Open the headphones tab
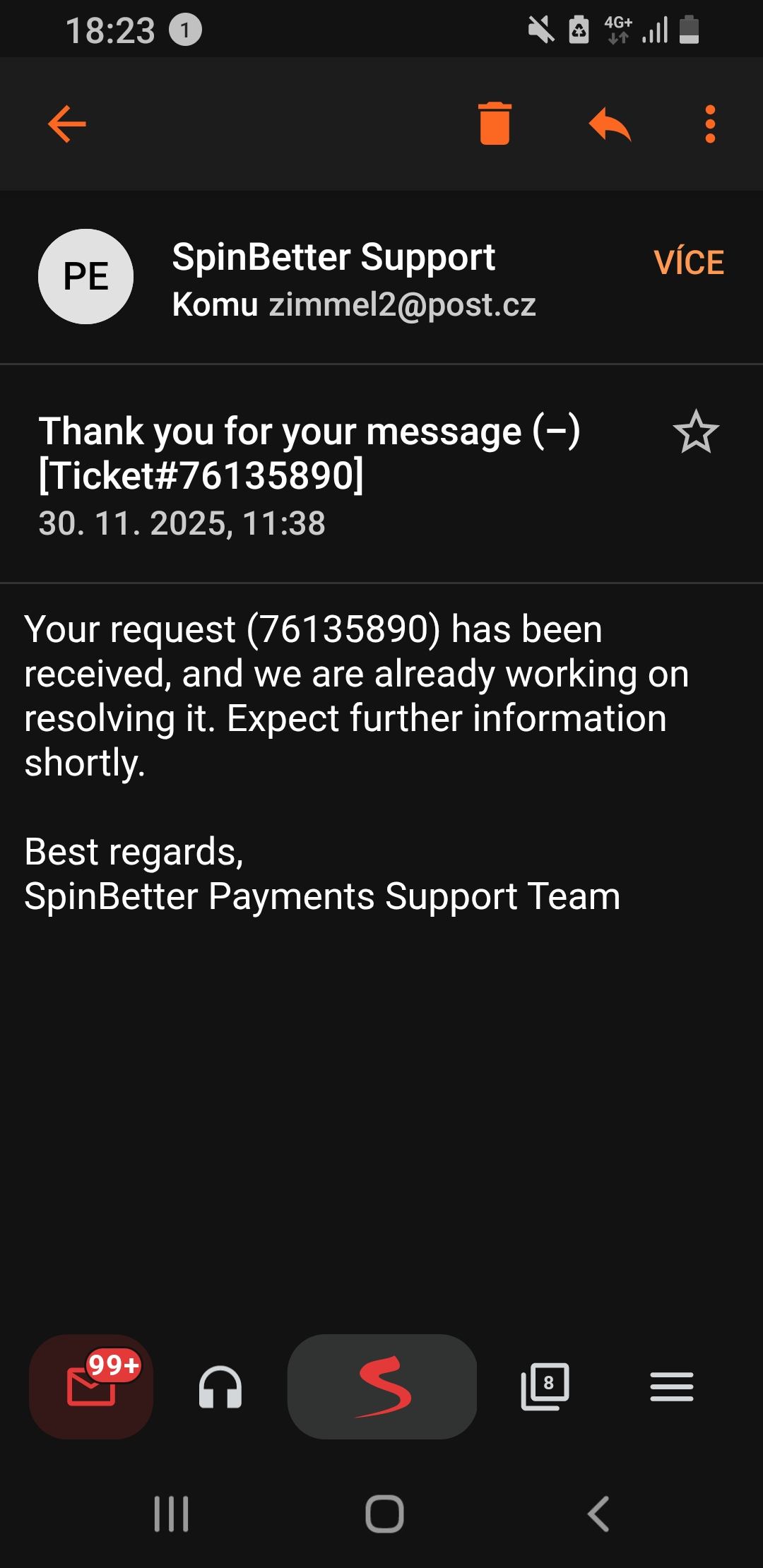Viewport: 763px width, 1568px height. coord(220,1386)
